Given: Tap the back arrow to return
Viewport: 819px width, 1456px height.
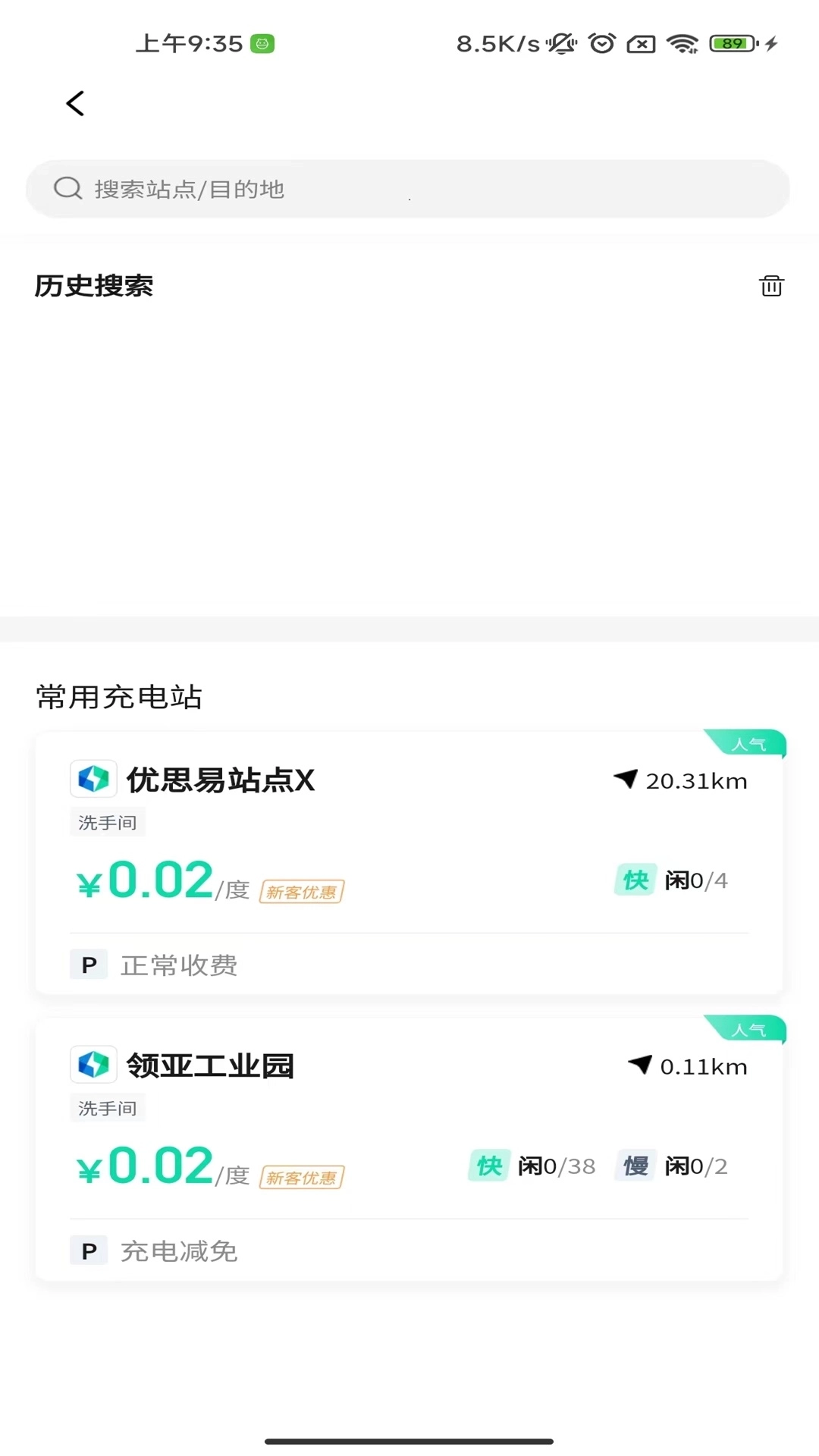Looking at the screenshot, I should (74, 103).
